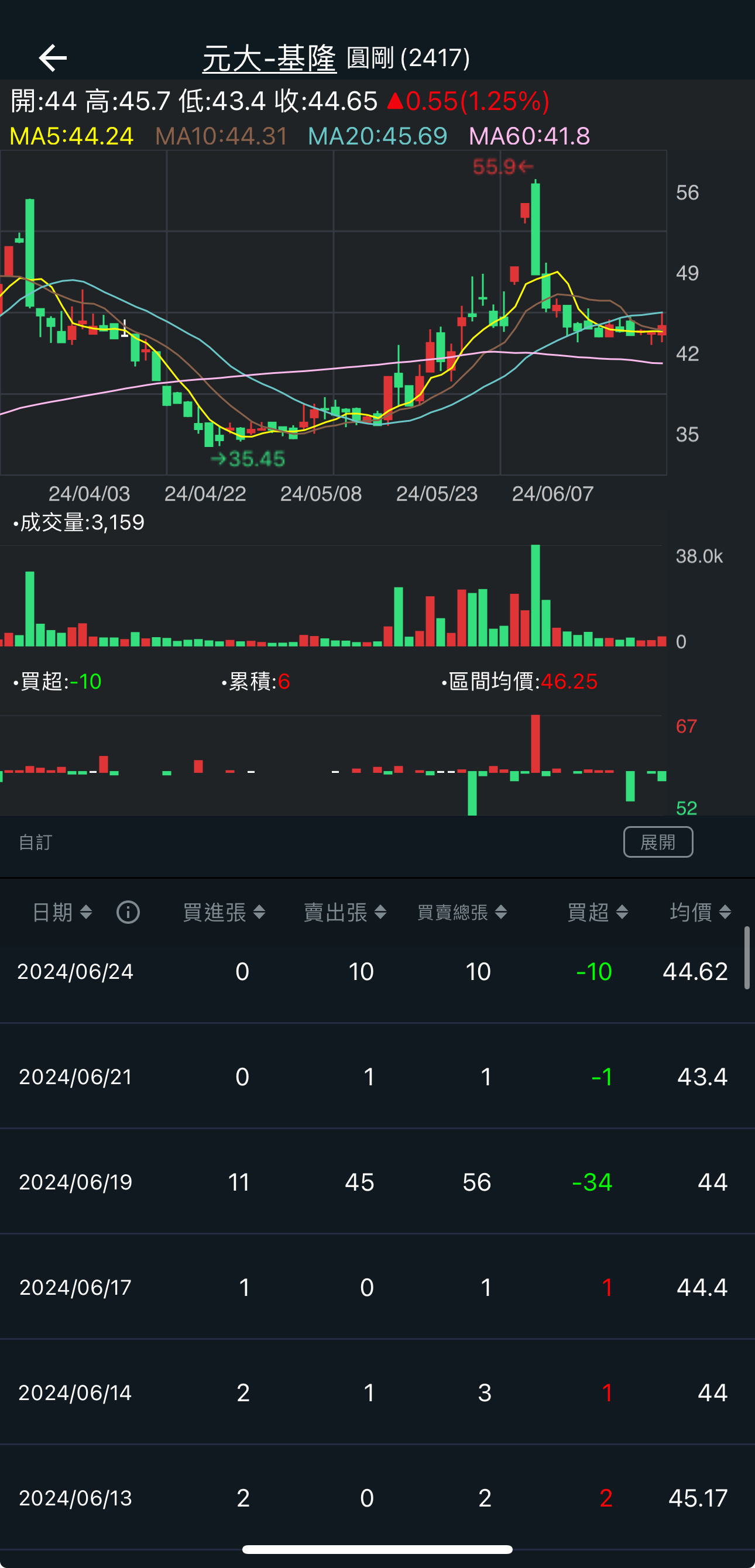The image size is (755, 1568).
Task: Go back using the arrow icon
Action: (52, 58)
